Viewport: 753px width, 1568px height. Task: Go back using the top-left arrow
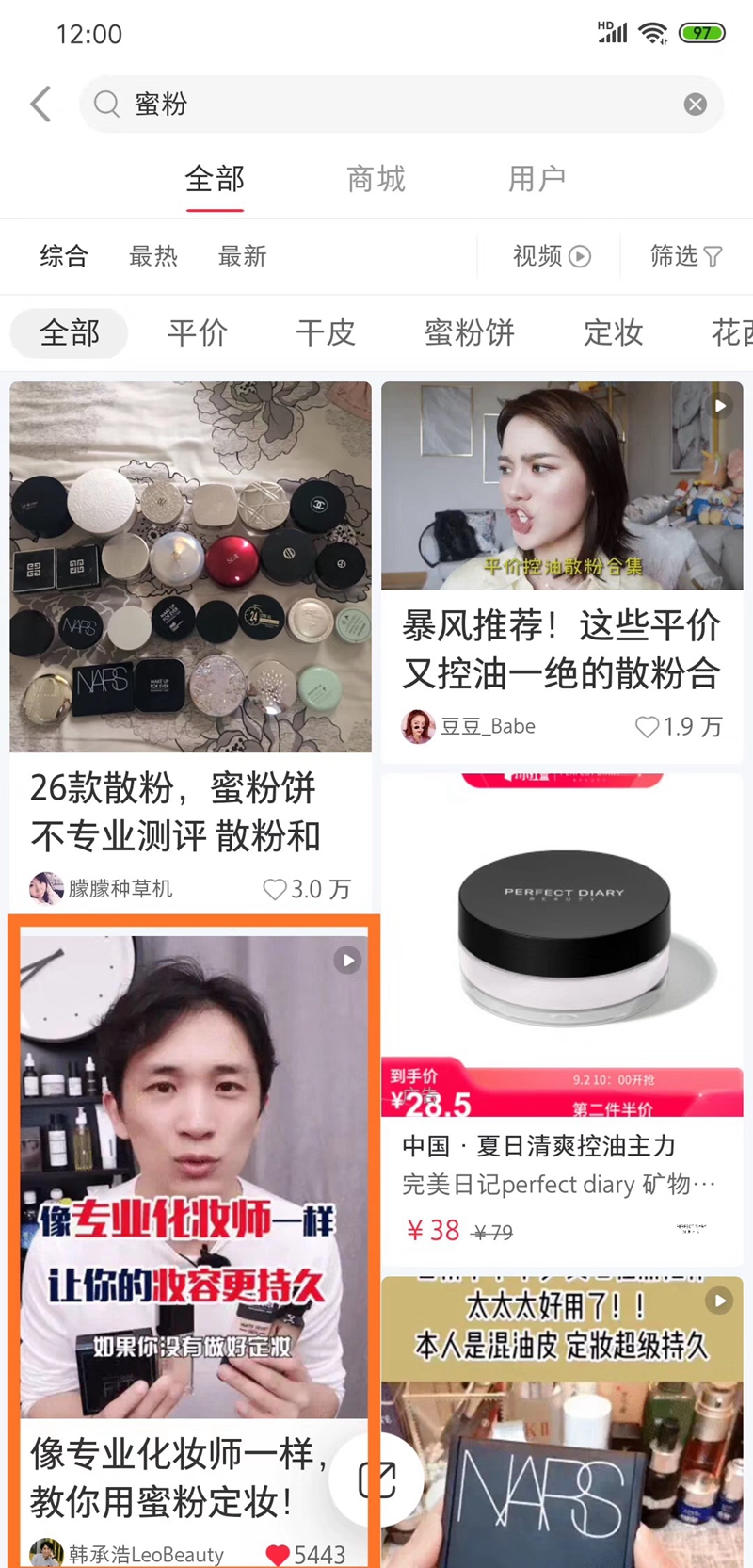(x=40, y=105)
